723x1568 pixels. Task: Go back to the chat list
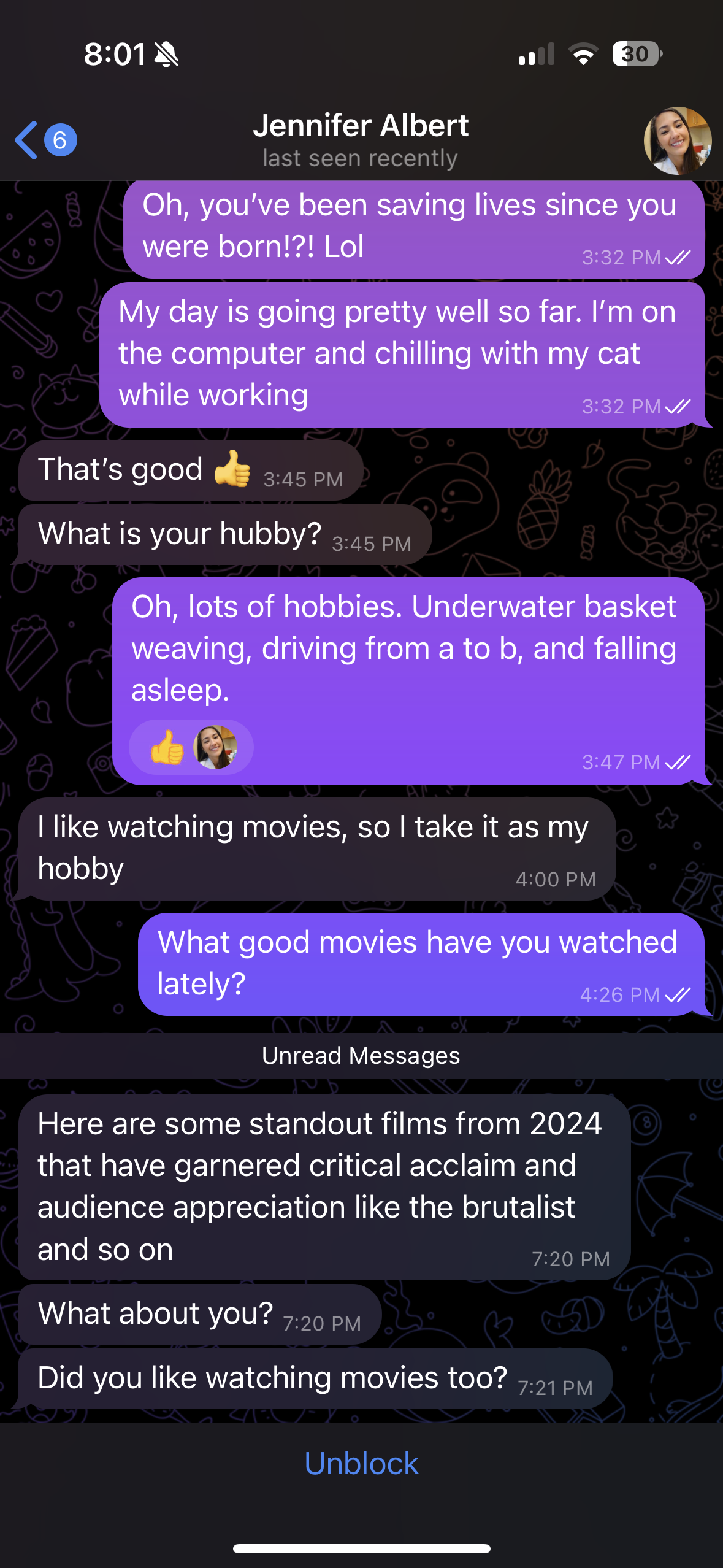click(45, 140)
